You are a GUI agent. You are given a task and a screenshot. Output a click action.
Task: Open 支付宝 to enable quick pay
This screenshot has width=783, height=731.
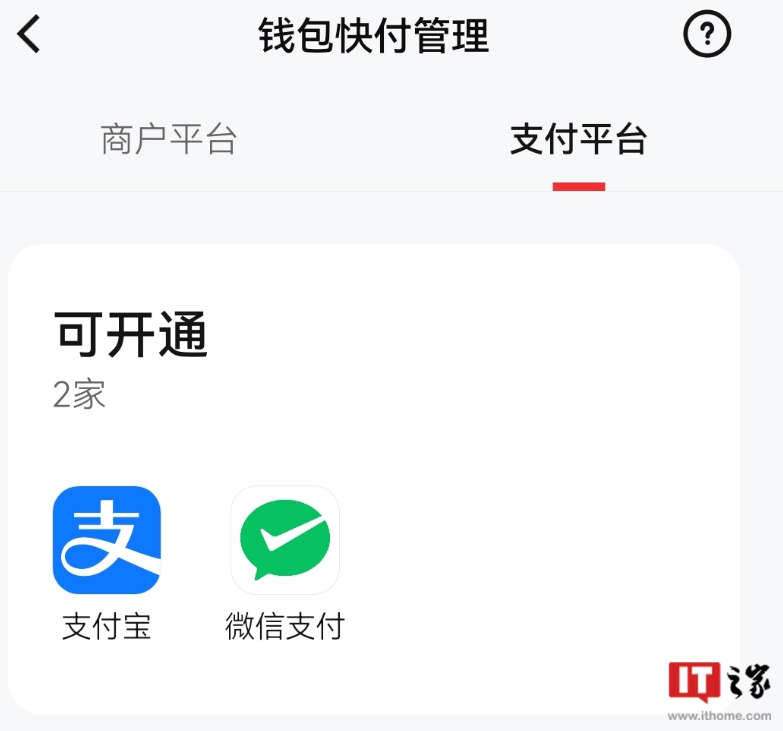(106, 541)
